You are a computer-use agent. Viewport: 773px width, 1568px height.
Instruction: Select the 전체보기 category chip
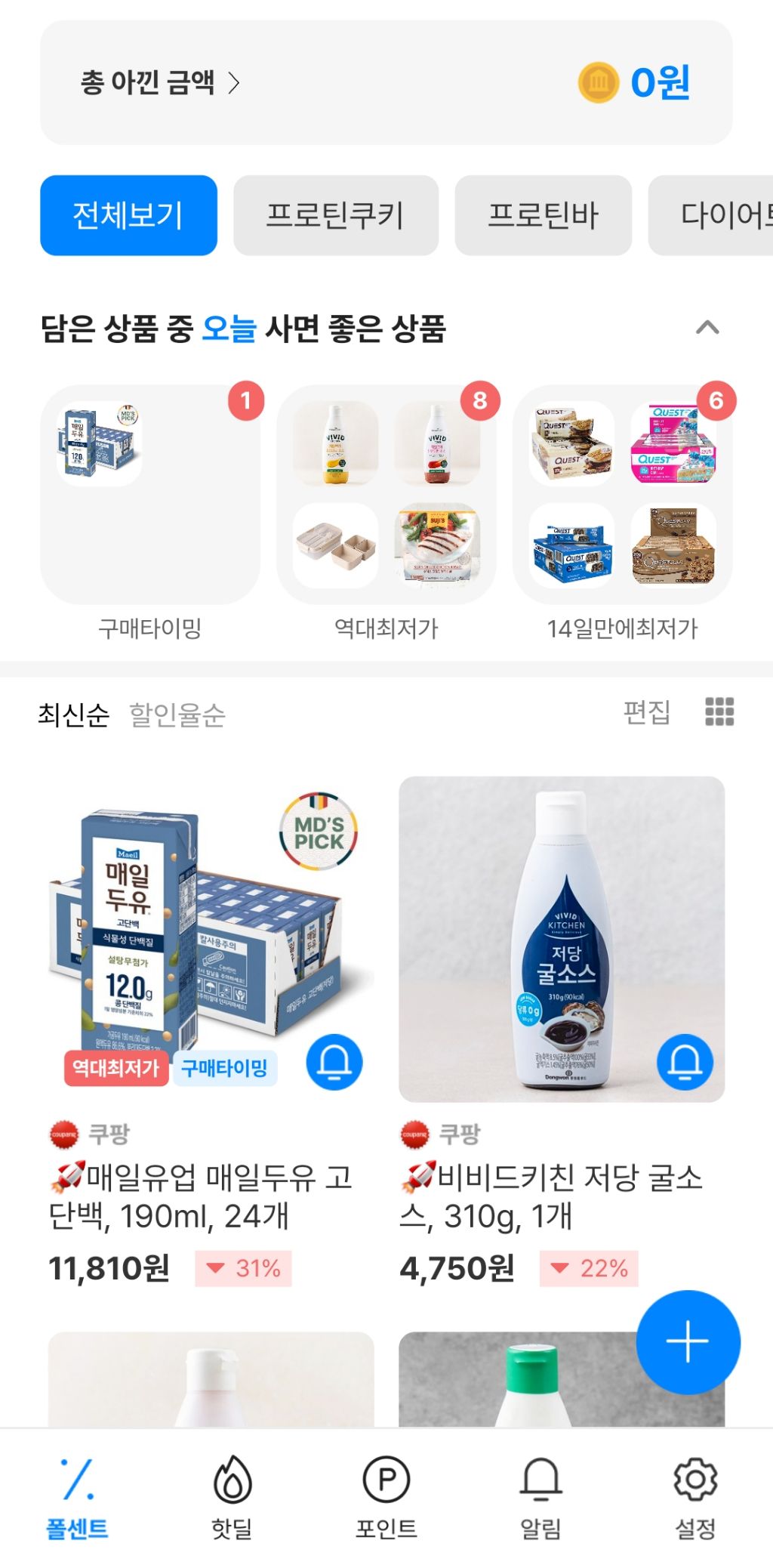pyautogui.click(x=128, y=215)
